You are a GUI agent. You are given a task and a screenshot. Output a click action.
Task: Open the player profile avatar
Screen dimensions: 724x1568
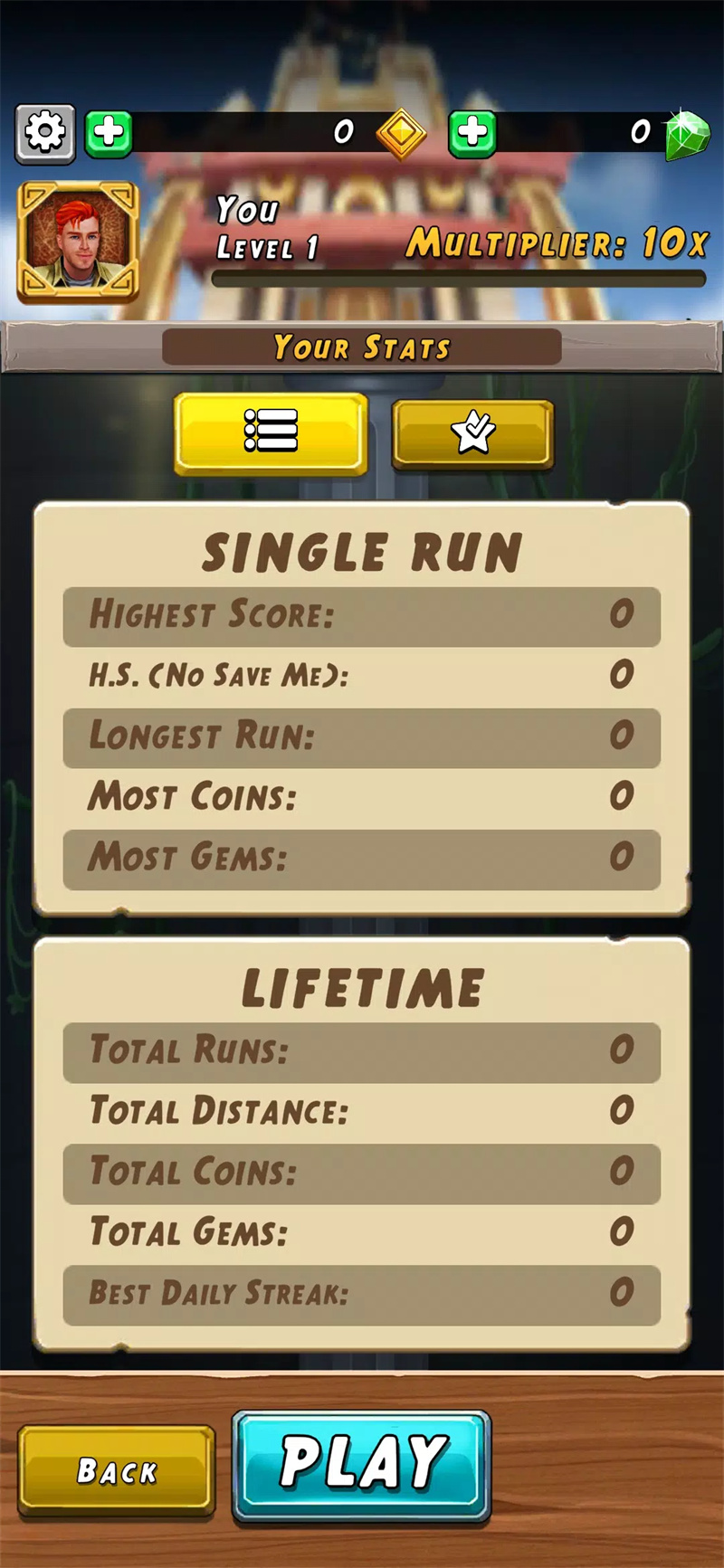click(78, 241)
